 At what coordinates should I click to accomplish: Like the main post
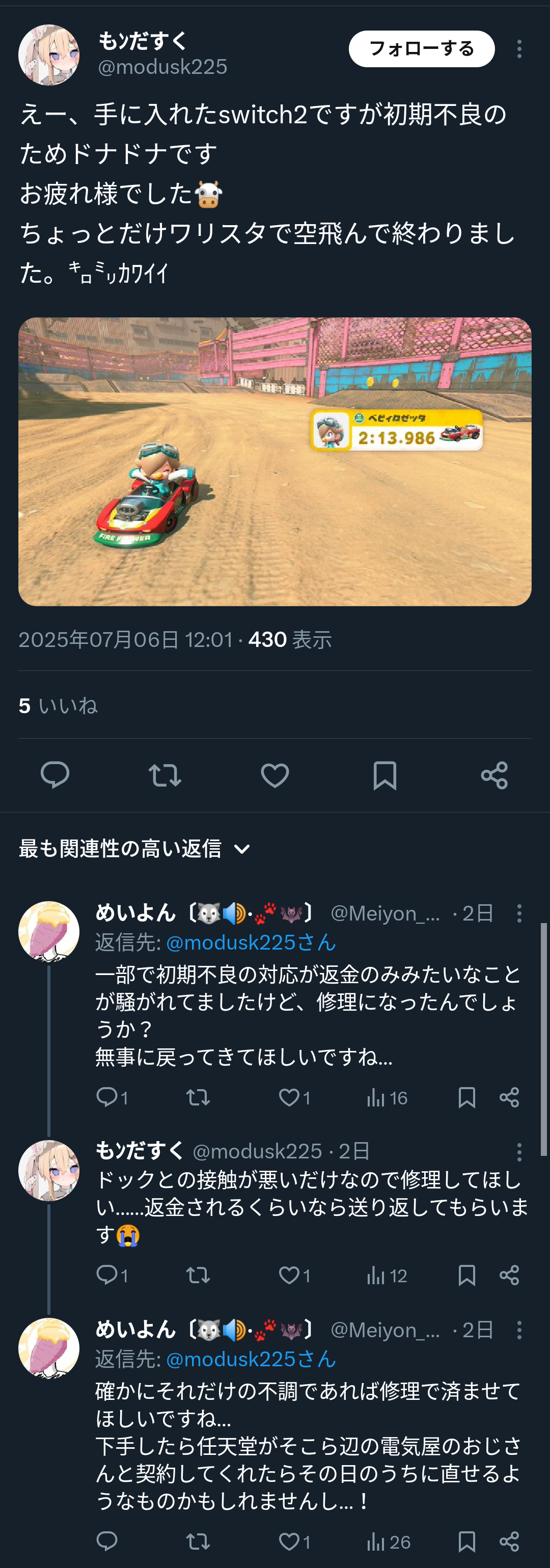click(x=275, y=775)
